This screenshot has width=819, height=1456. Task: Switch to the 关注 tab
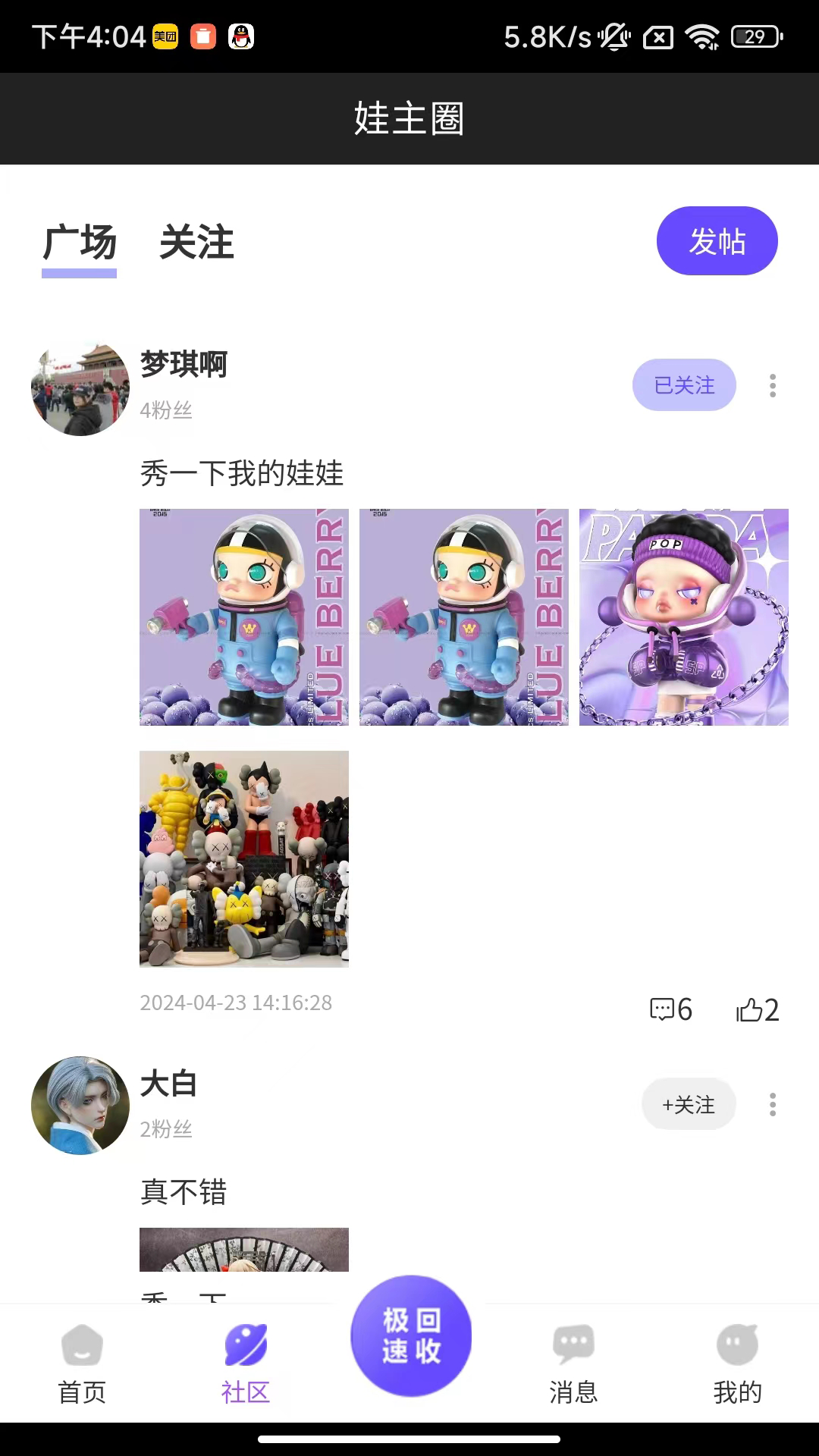pos(196,243)
